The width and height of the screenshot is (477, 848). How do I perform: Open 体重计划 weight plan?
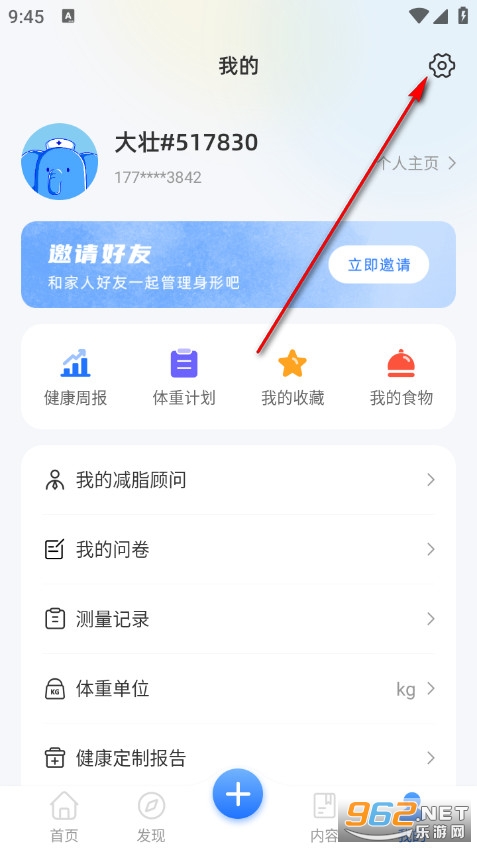click(x=184, y=377)
